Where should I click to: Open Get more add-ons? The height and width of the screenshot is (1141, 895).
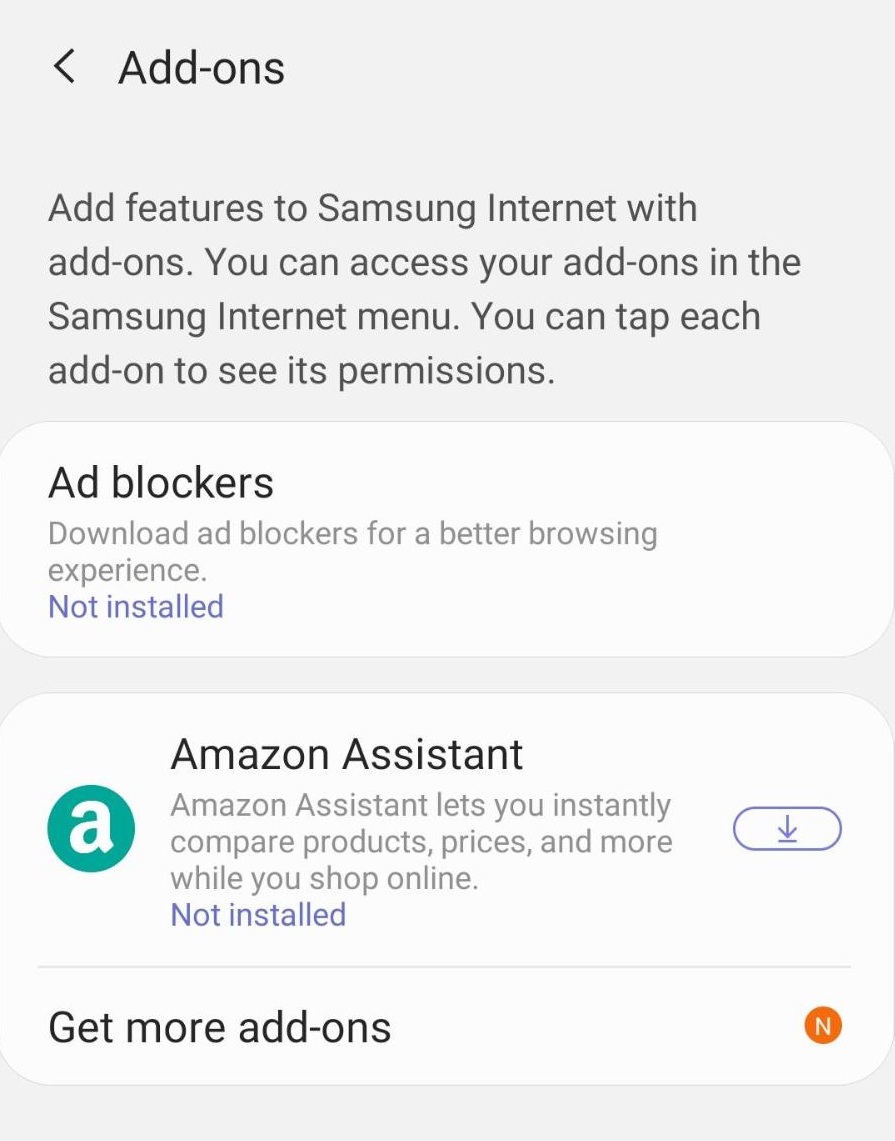pos(400,1027)
